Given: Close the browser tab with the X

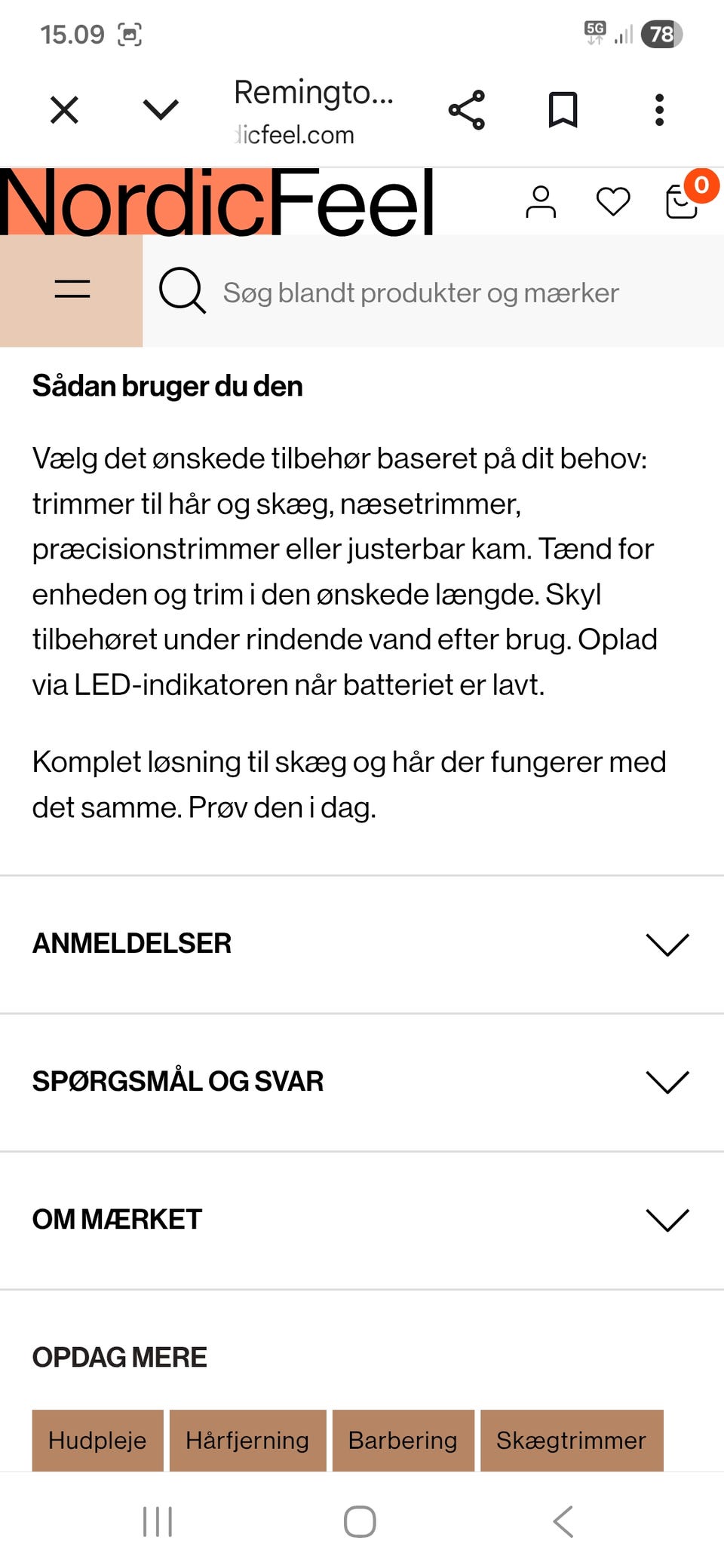Looking at the screenshot, I should pos(64,110).
